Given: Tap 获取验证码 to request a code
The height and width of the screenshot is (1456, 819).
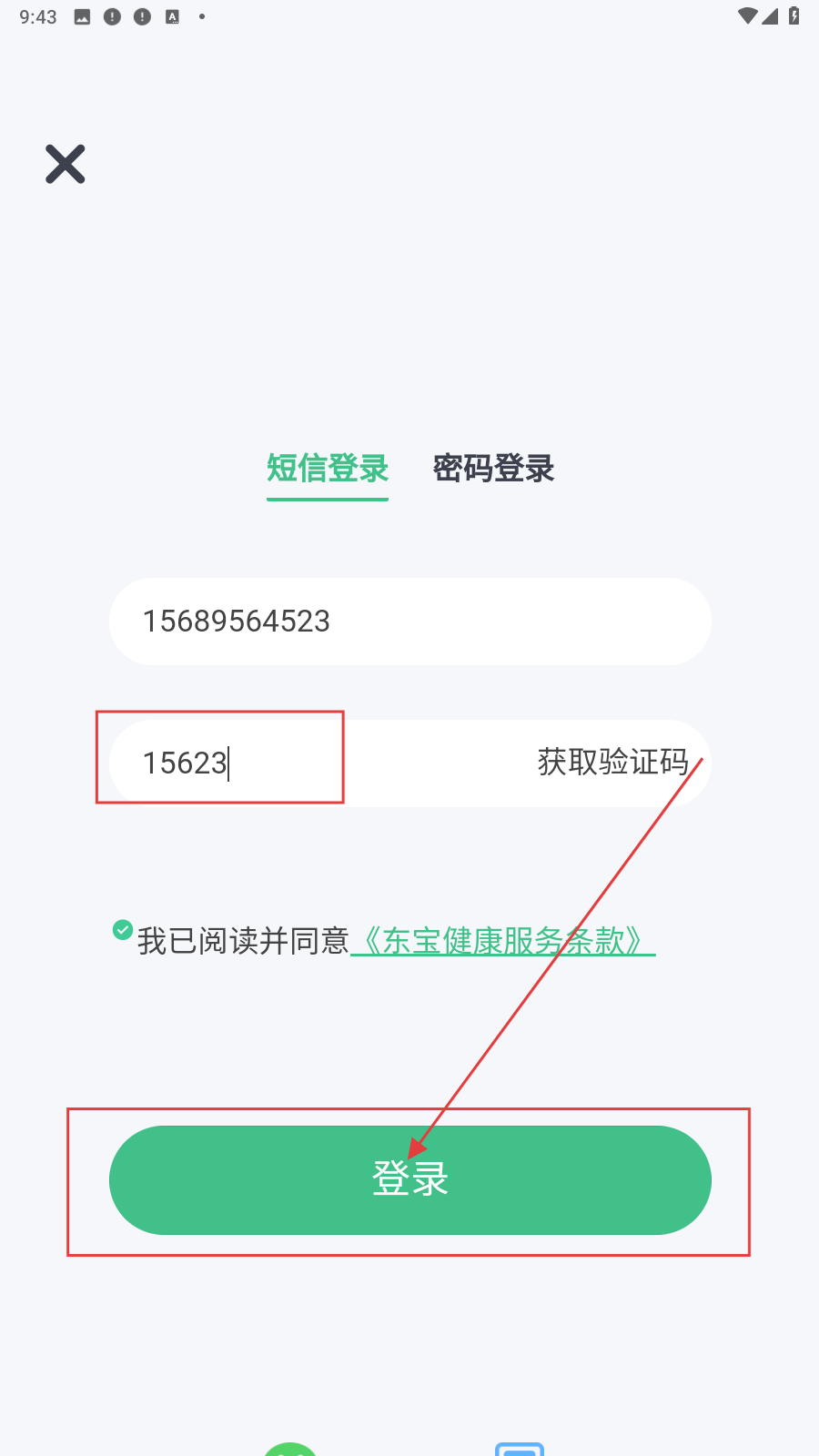Looking at the screenshot, I should click(x=612, y=762).
